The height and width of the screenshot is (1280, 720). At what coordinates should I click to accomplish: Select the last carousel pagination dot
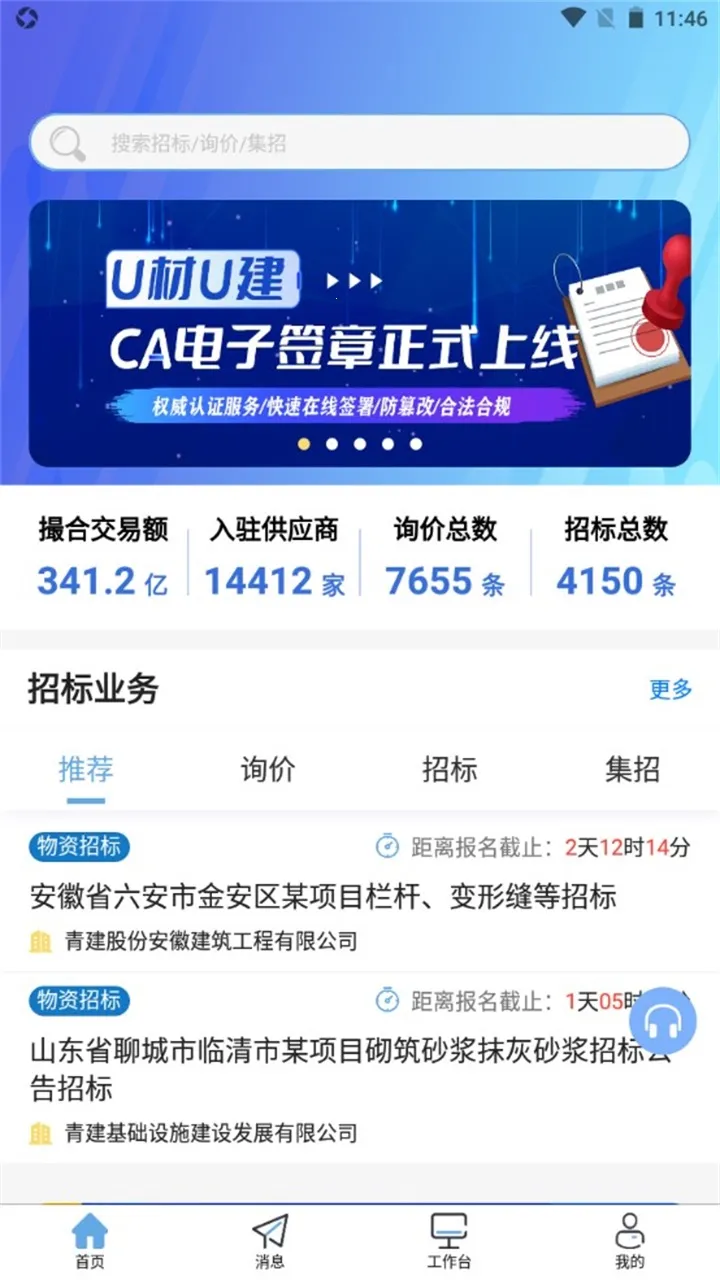tap(415, 443)
